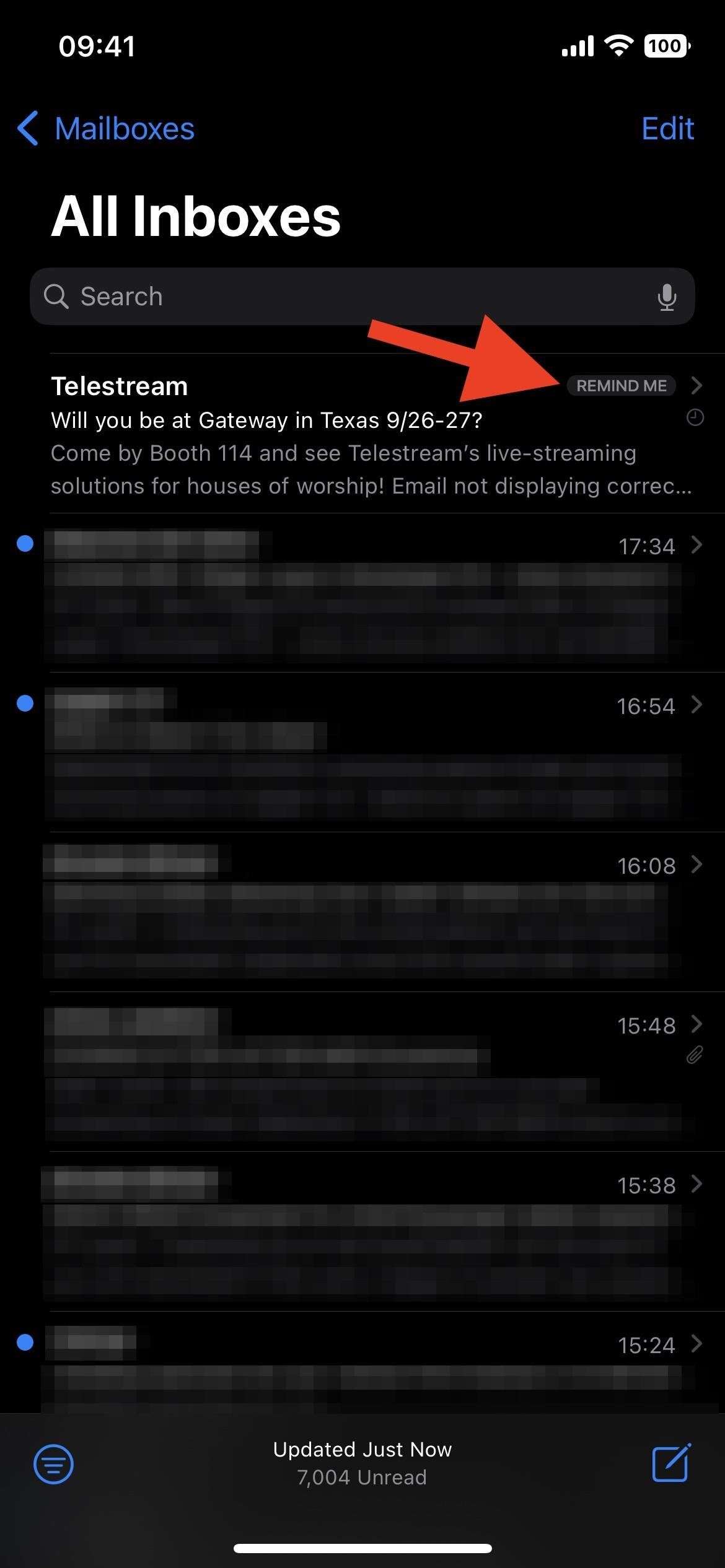This screenshot has height=1568, width=725.
Task: Tap Edit to select emails
Action: [x=667, y=129]
